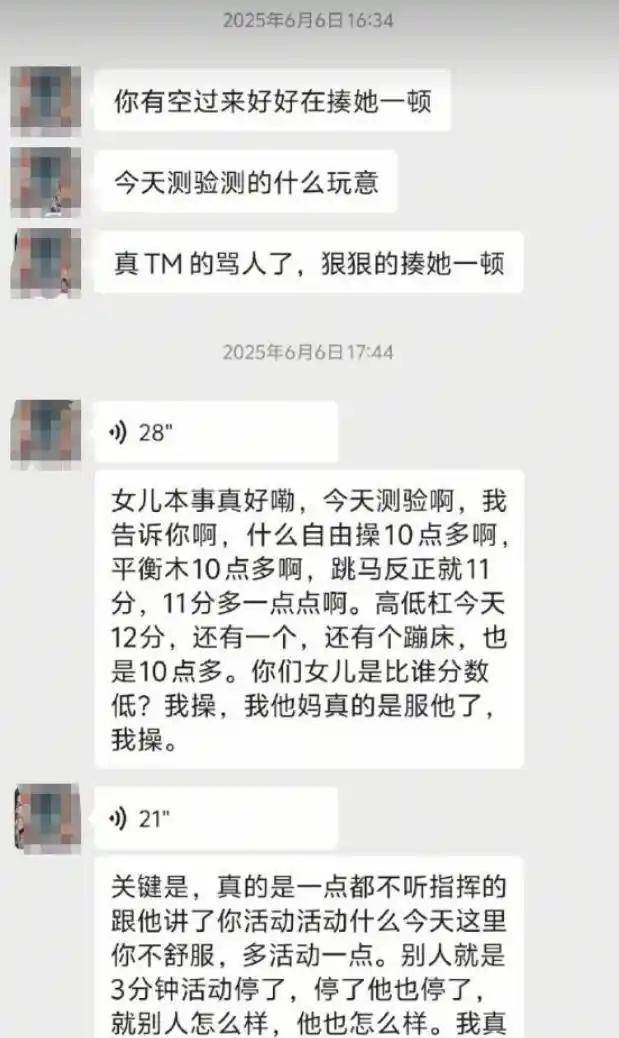Play the 28" voice message

pos(214,432)
